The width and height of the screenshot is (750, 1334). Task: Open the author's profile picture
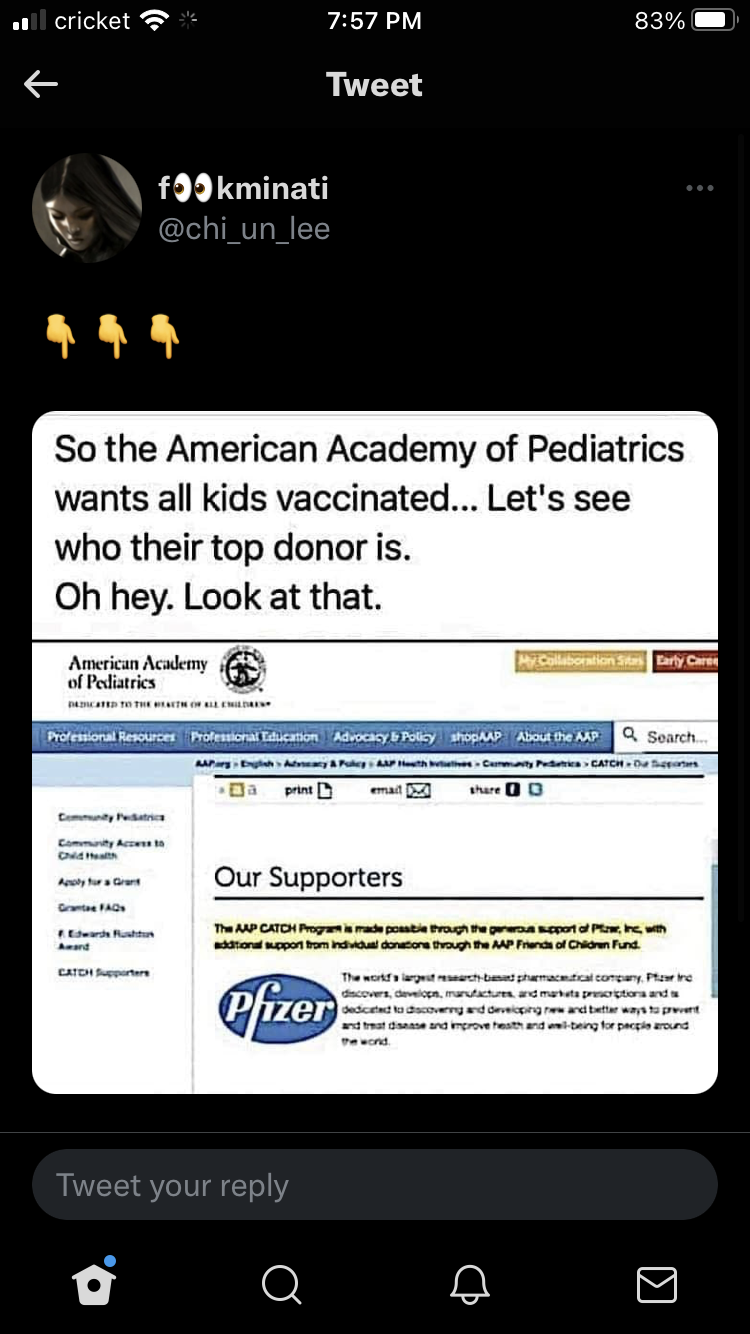87,208
